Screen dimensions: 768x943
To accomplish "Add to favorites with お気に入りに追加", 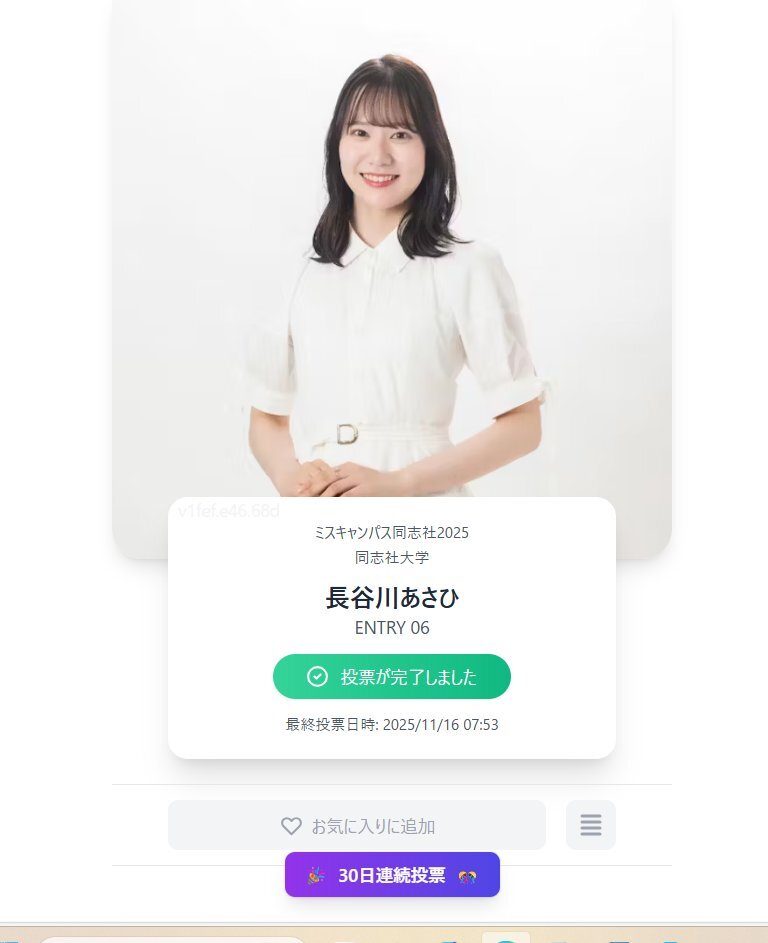I will pos(357,825).
